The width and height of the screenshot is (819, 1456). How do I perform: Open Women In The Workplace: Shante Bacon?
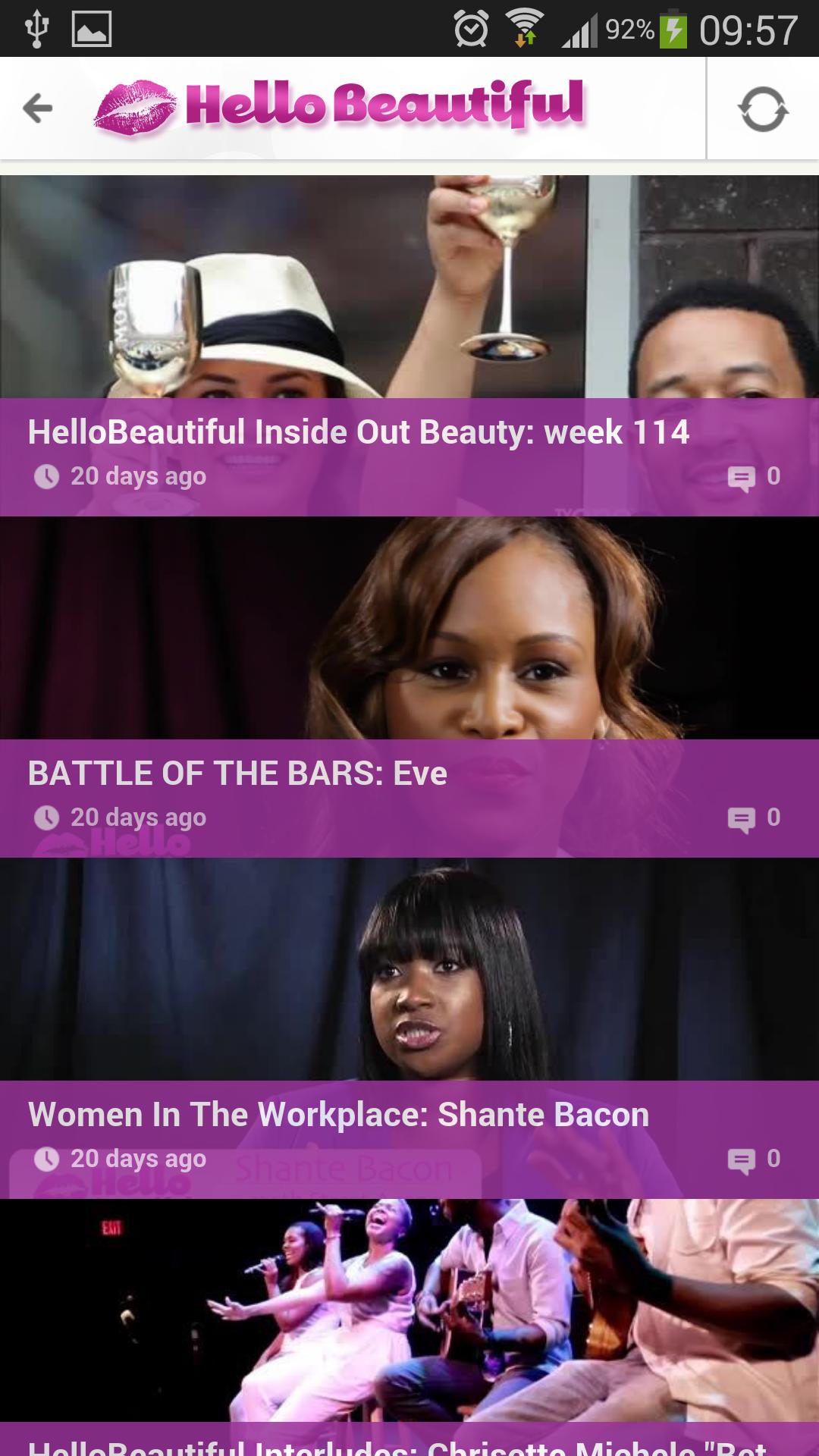[x=338, y=1115]
